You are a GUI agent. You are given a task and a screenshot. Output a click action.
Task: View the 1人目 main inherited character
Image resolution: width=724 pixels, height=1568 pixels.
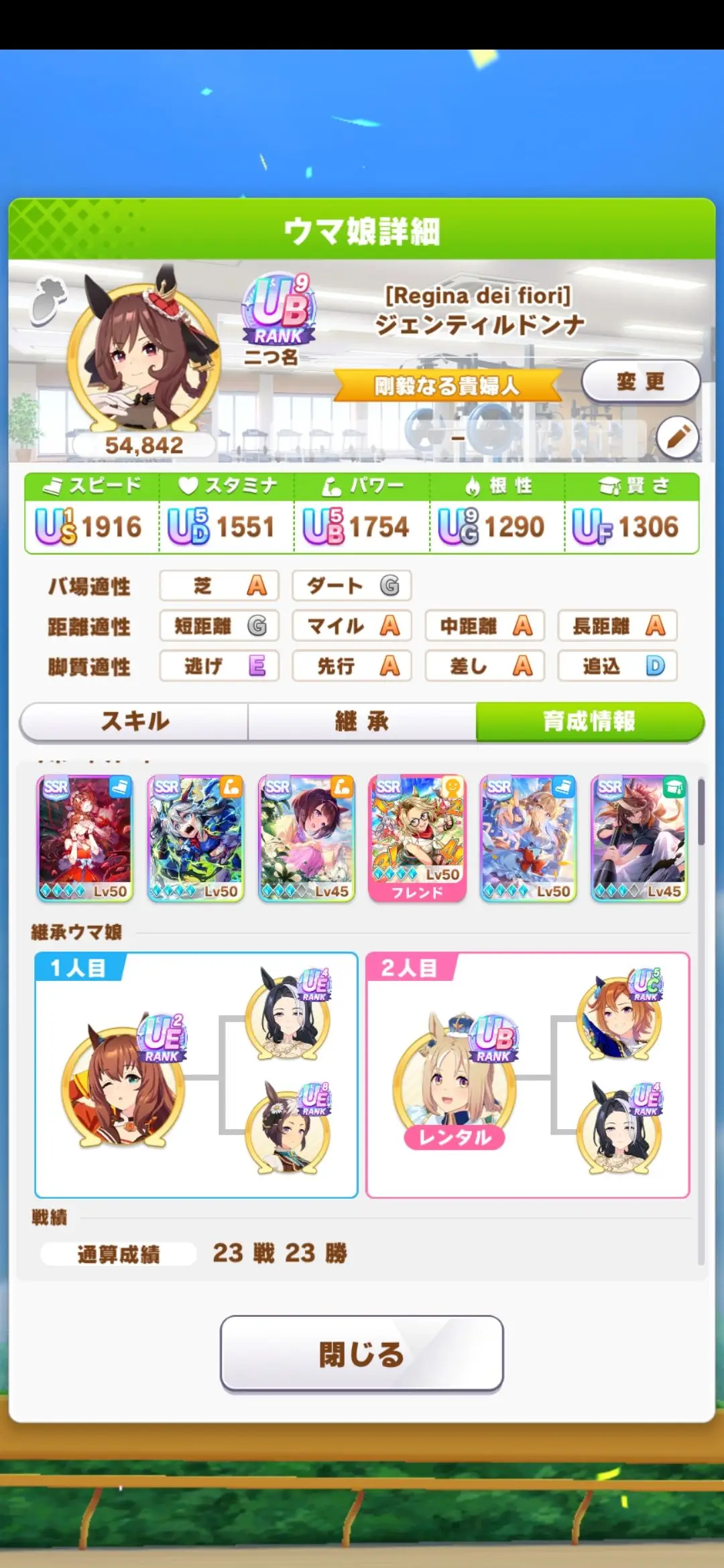click(123, 1080)
